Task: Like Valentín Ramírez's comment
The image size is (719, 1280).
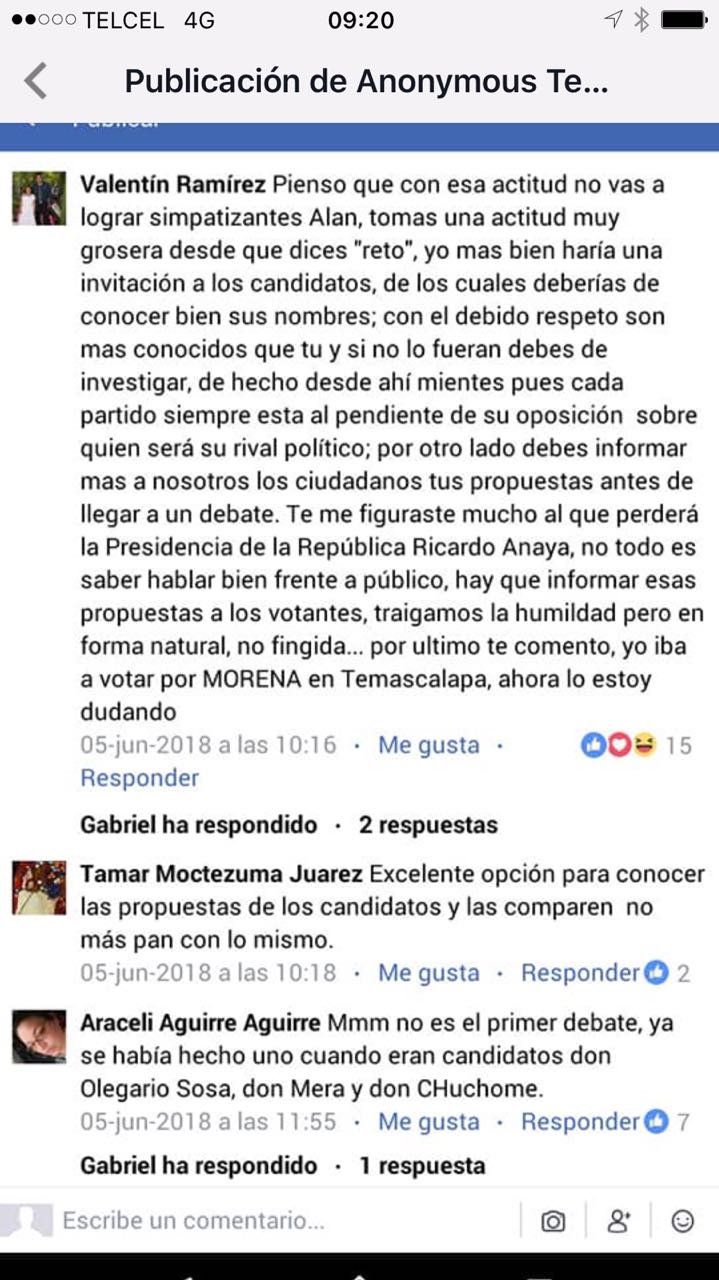Action: [428, 745]
